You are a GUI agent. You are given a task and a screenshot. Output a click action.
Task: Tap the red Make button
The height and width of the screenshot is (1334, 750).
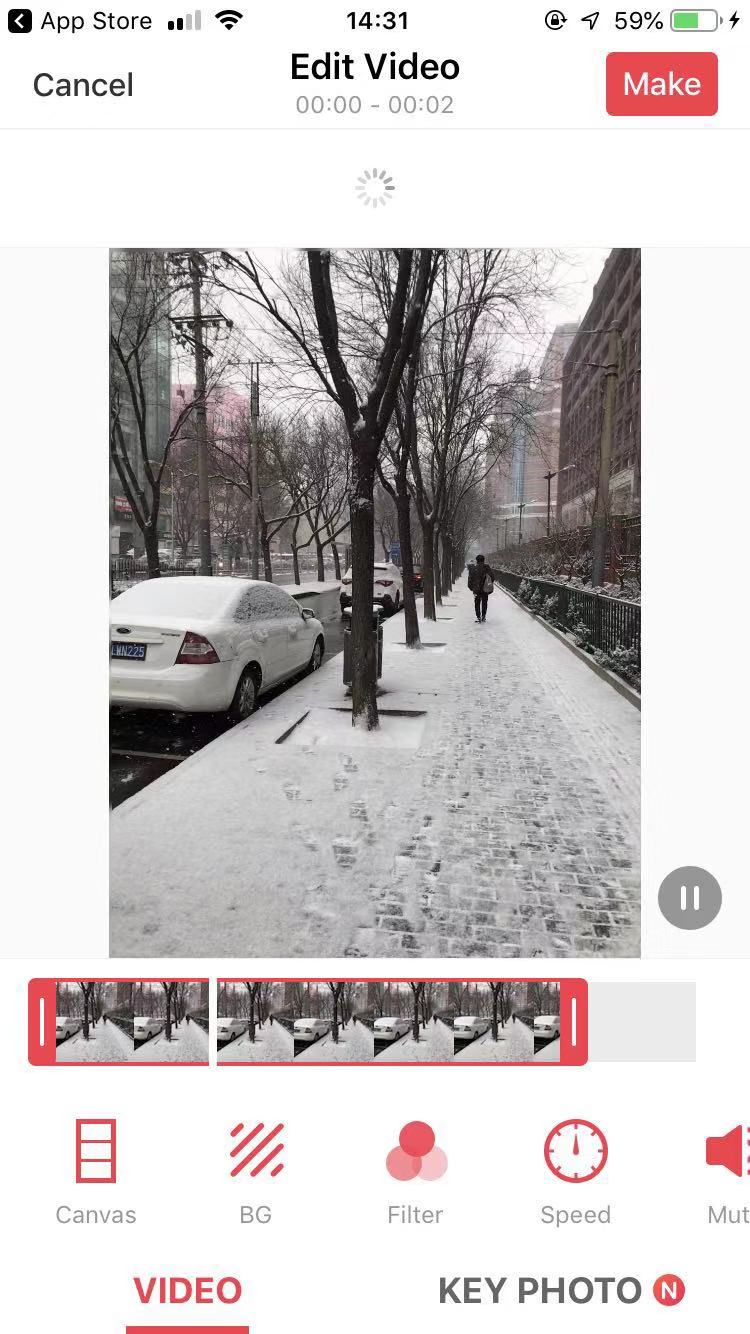point(661,84)
